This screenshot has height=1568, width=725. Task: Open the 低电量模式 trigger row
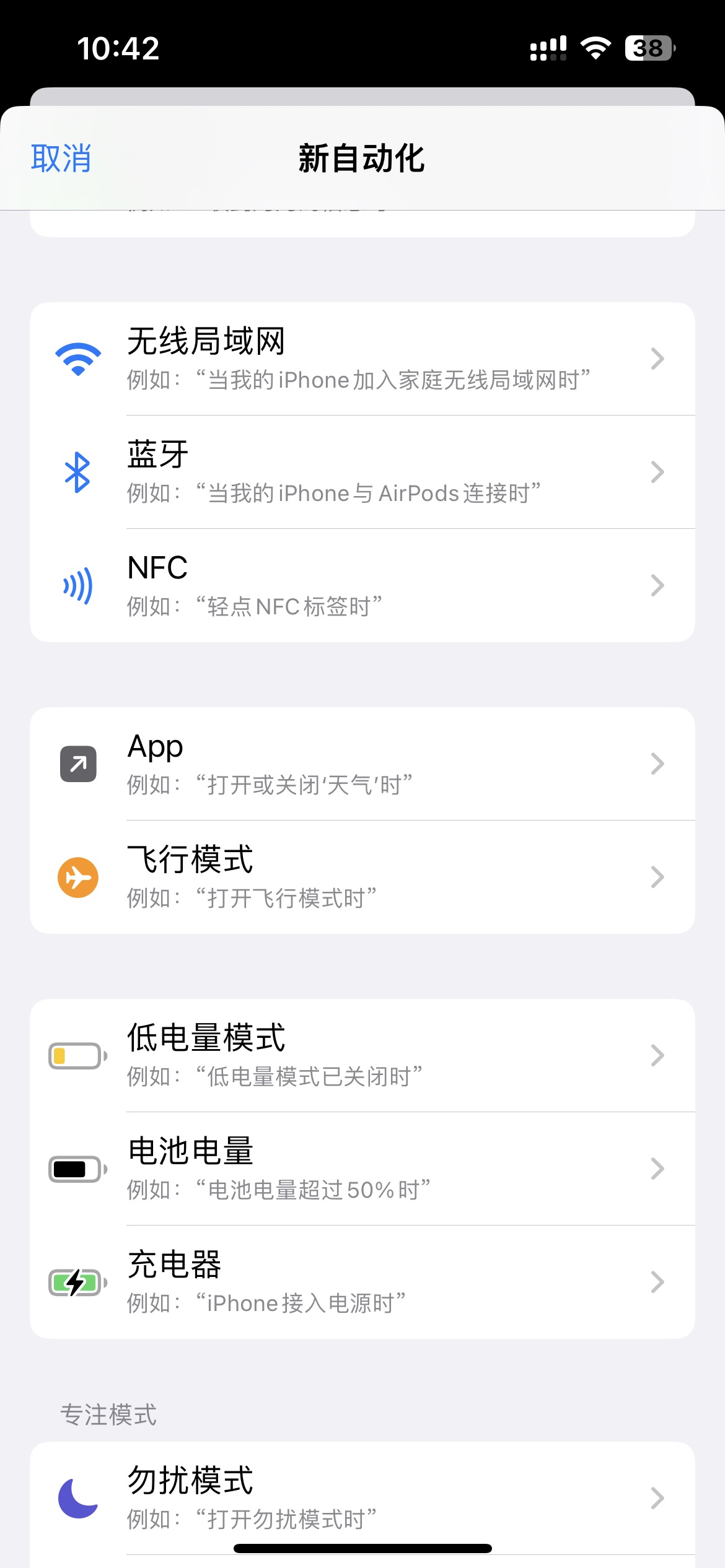[362, 1056]
